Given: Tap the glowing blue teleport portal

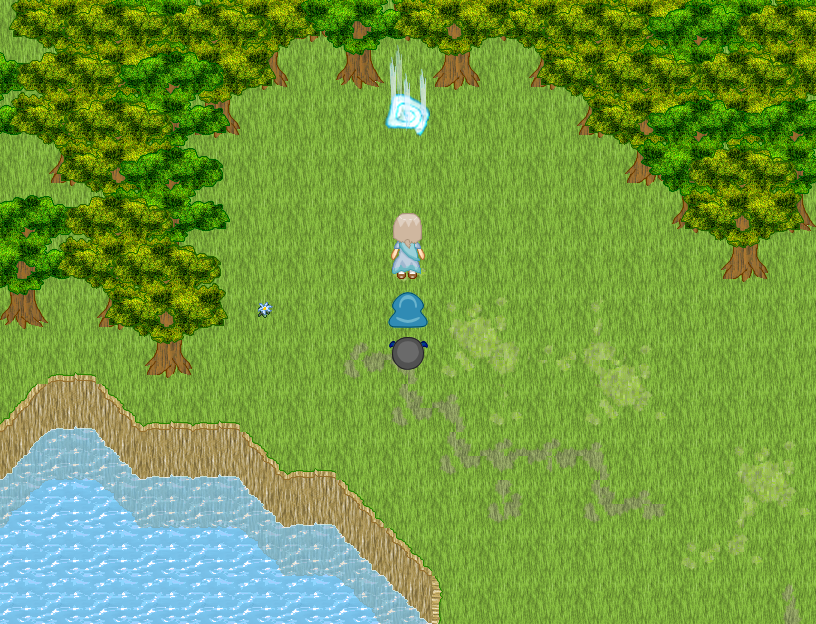Looking at the screenshot, I should tap(407, 114).
